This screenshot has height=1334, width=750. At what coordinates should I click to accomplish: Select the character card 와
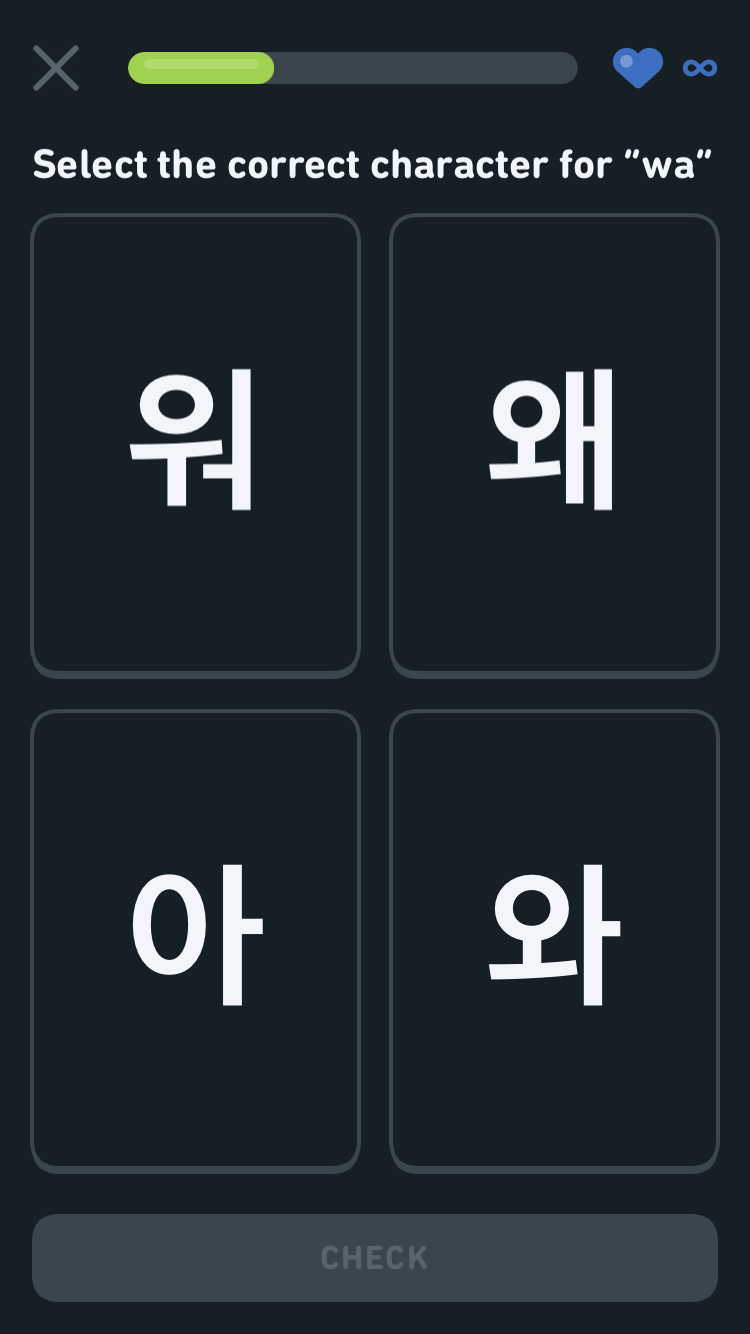click(x=554, y=940)
